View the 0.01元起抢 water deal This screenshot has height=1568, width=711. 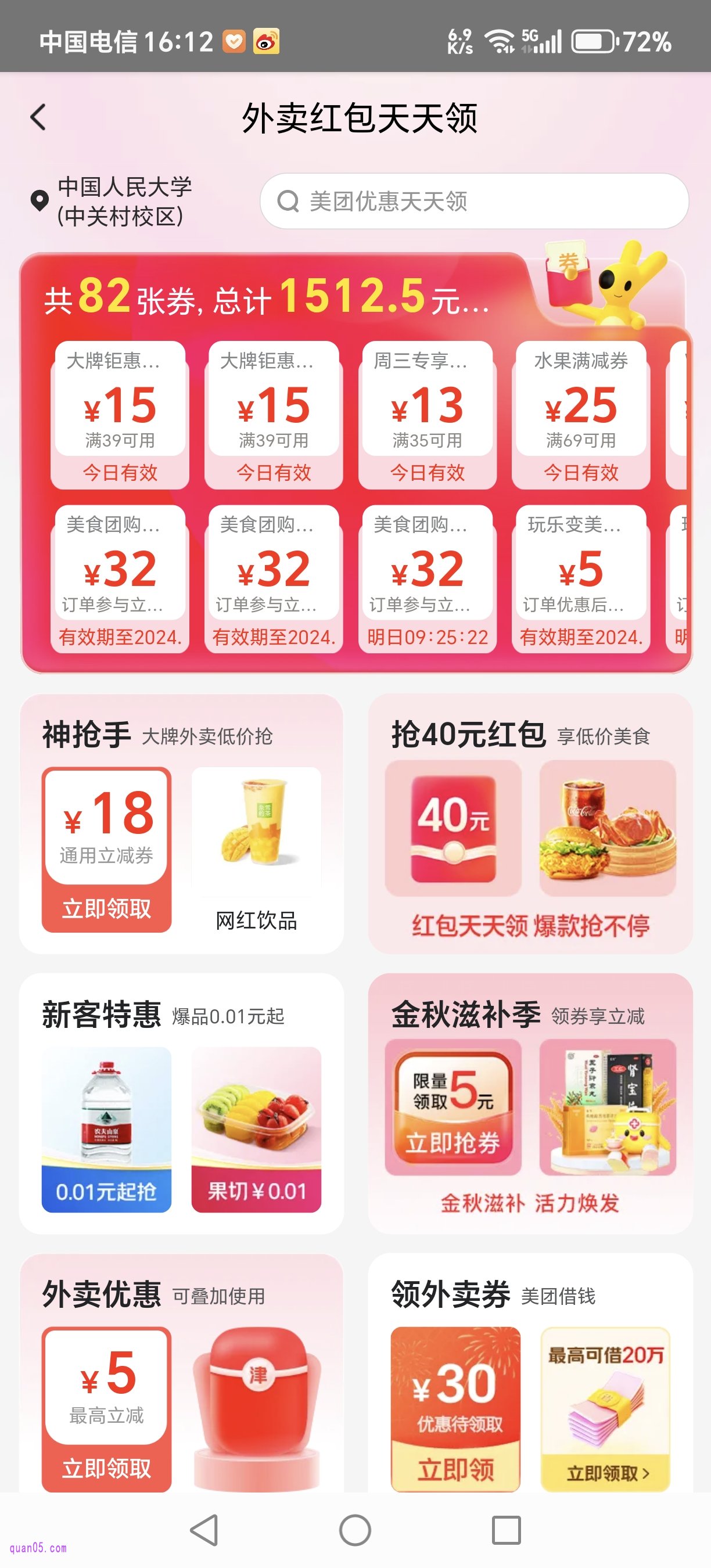pos(106,1129)
